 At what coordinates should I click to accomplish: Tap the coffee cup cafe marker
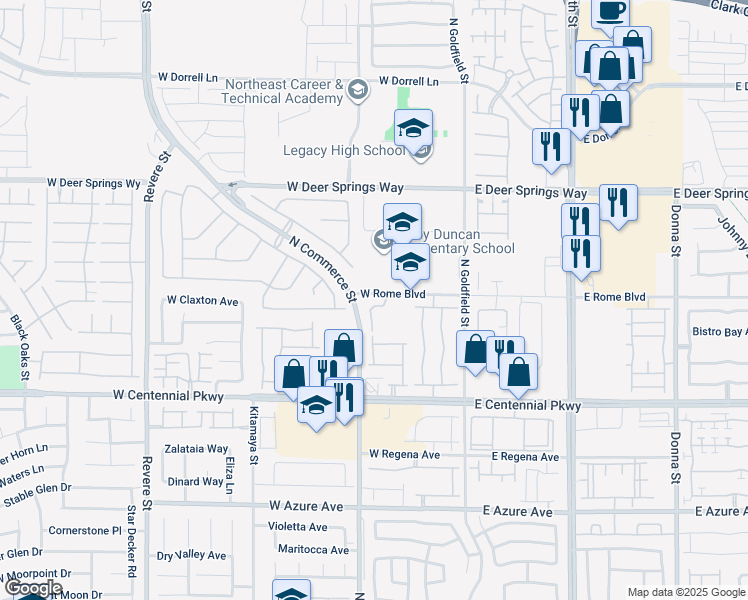coord(610,12)
